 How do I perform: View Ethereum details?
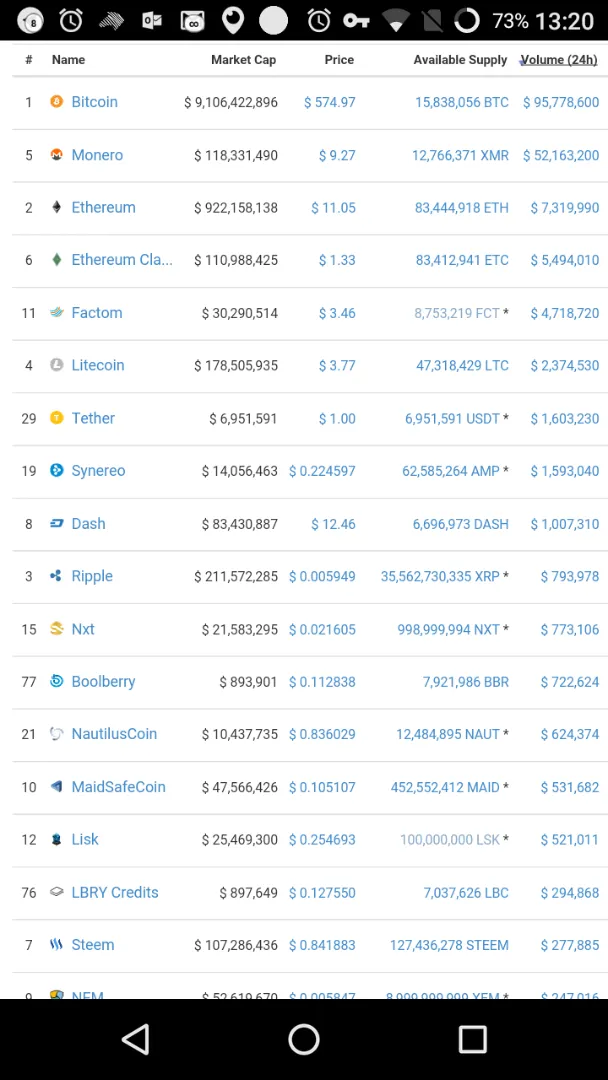coord(103,207)
